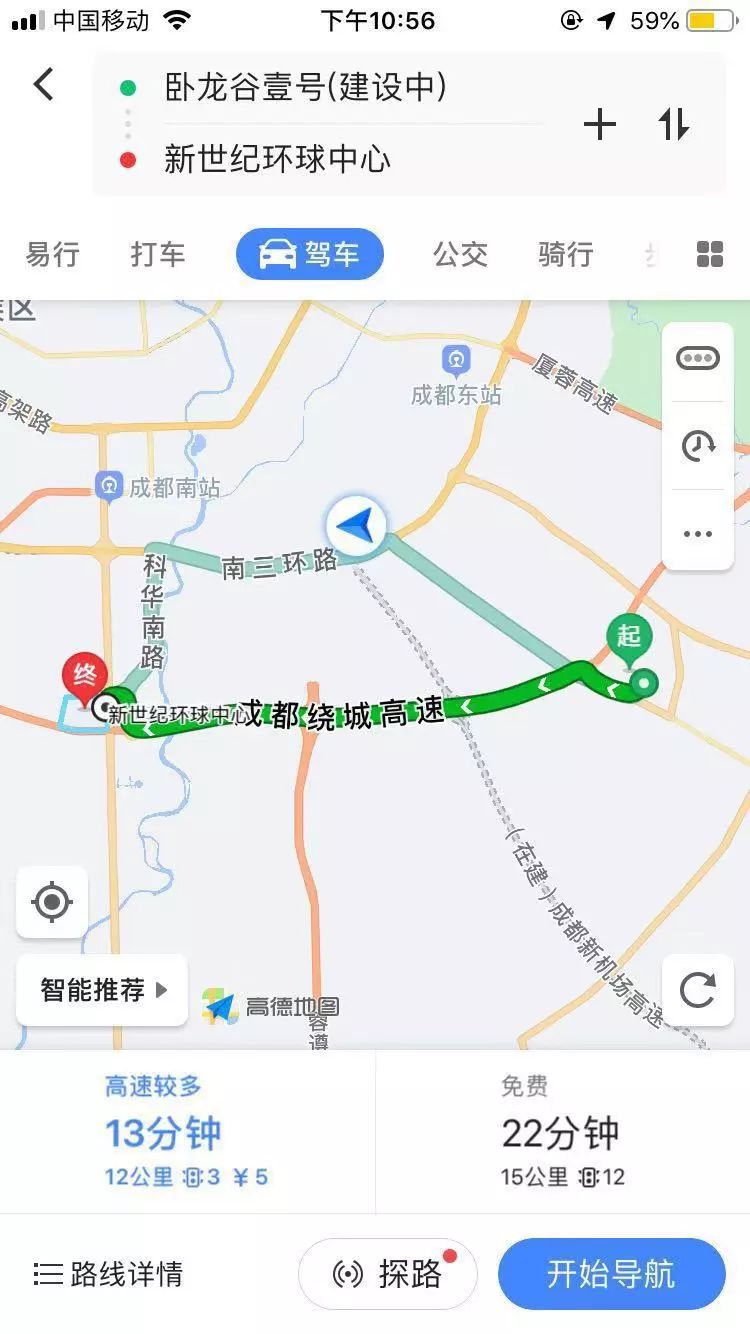
Task: Switch to the 骑行 tab
Action: 564,255
